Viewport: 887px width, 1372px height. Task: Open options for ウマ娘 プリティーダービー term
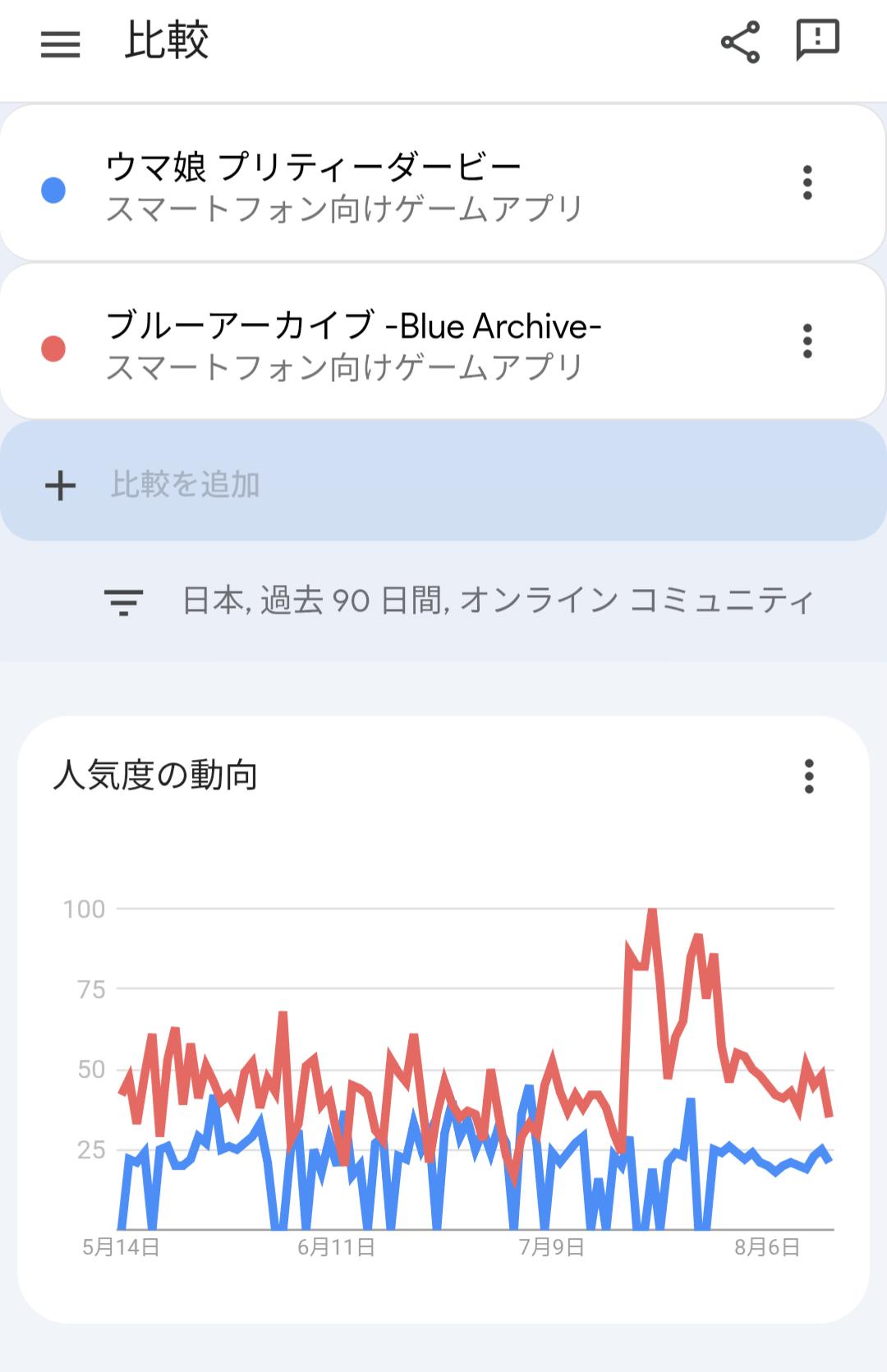point(807,182)
